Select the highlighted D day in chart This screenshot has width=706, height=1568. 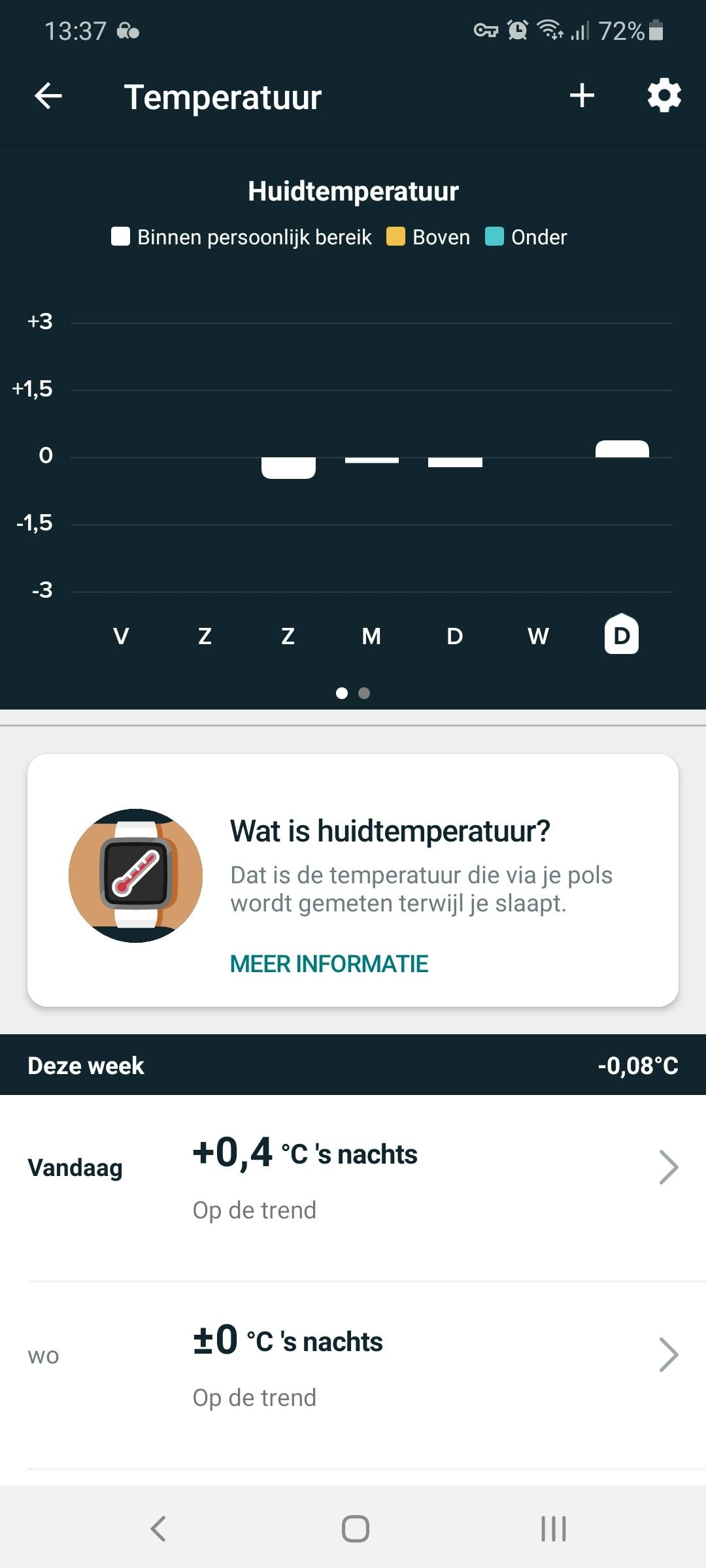click(622, 635)
